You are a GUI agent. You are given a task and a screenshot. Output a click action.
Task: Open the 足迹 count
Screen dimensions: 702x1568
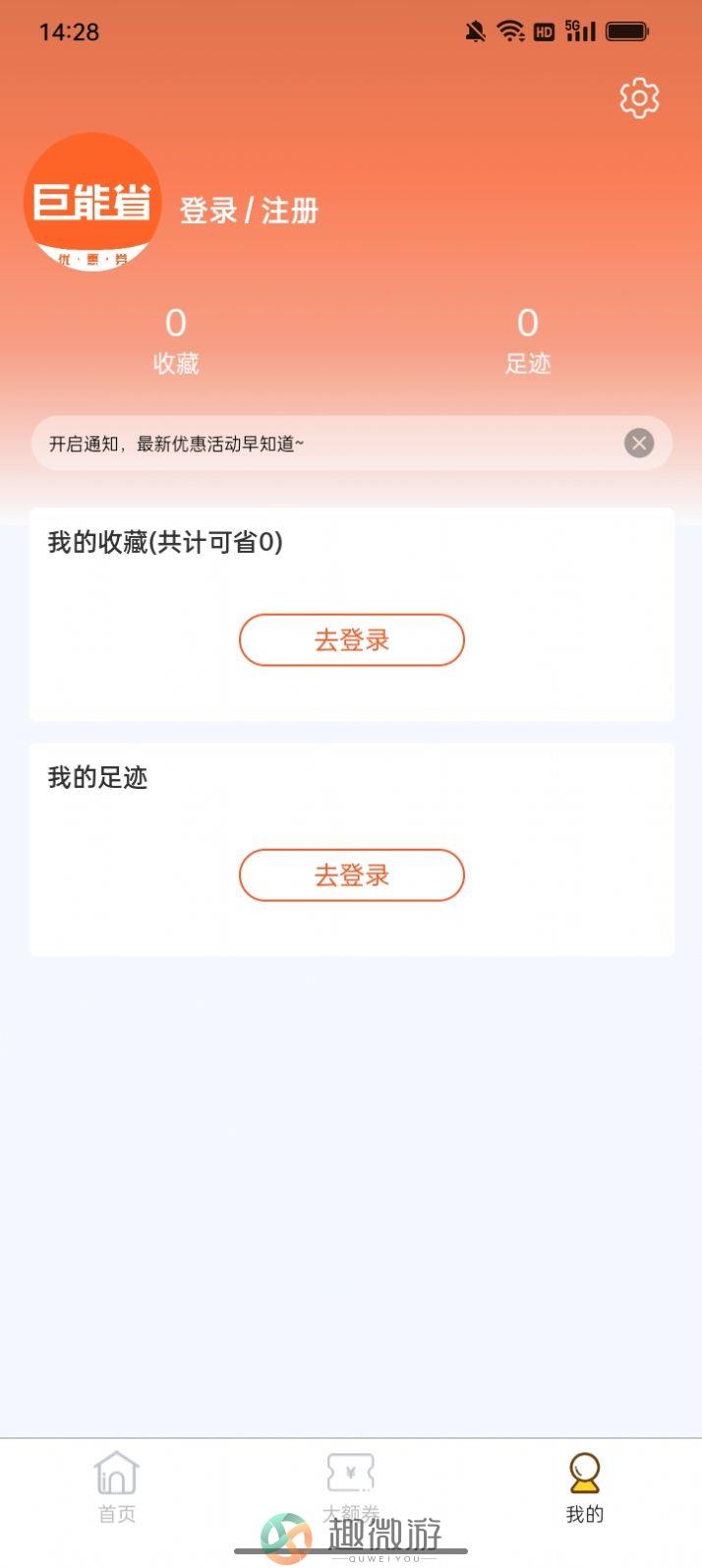point(528,340)
